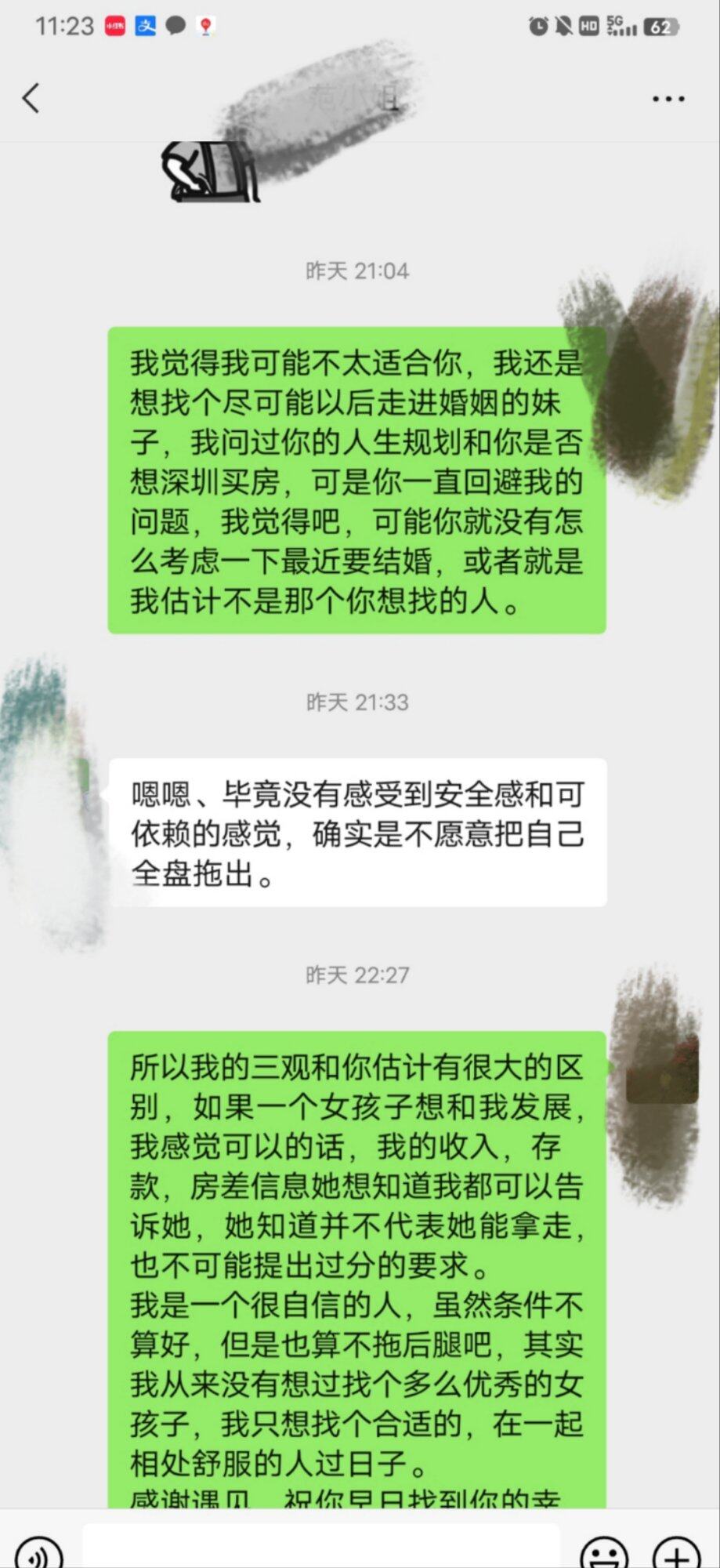Go back to the chat list
Screen dimensions: 720x1568
(x=31, y=99)
